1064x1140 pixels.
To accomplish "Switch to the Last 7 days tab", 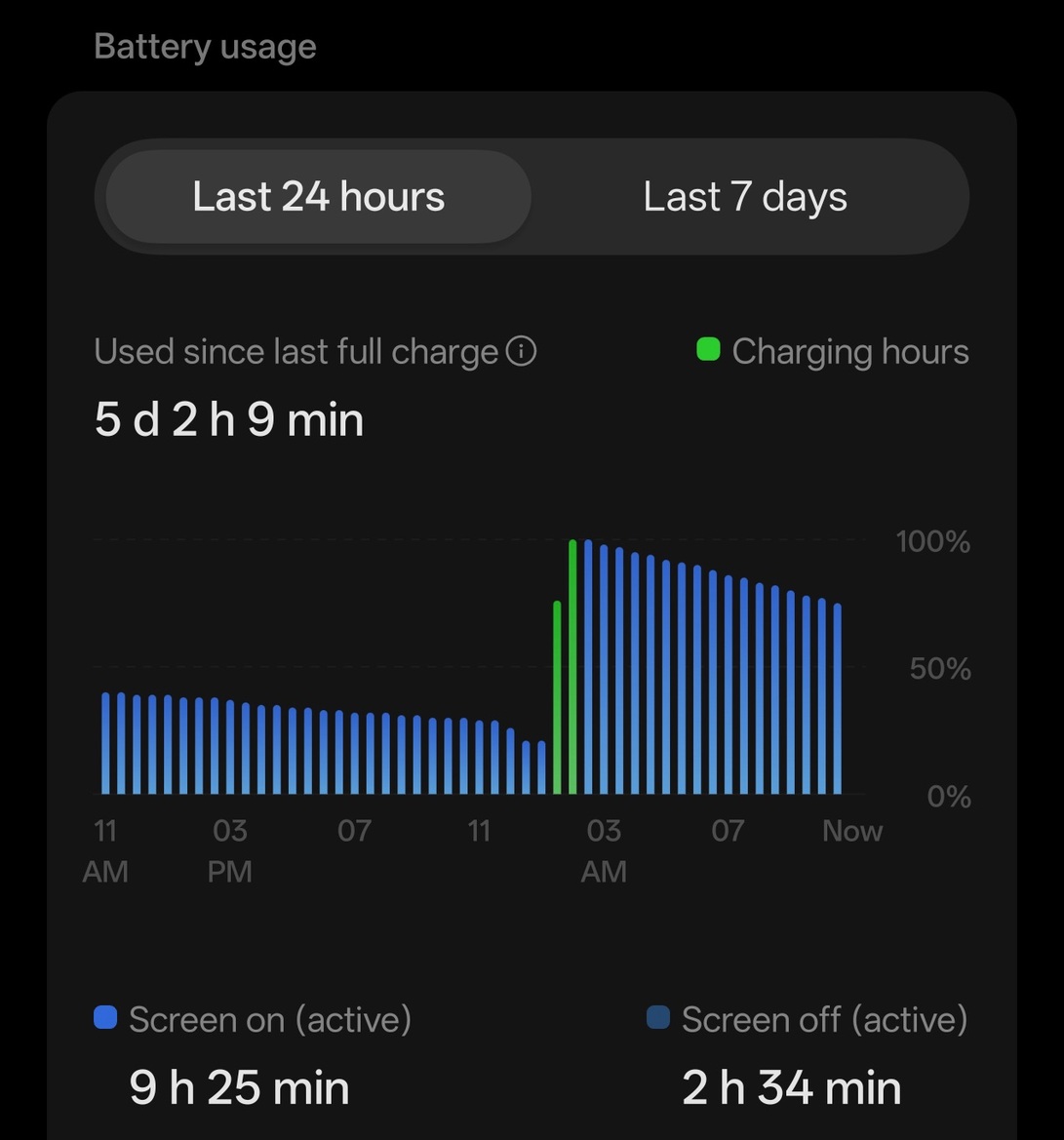I will tap(745, 197).
